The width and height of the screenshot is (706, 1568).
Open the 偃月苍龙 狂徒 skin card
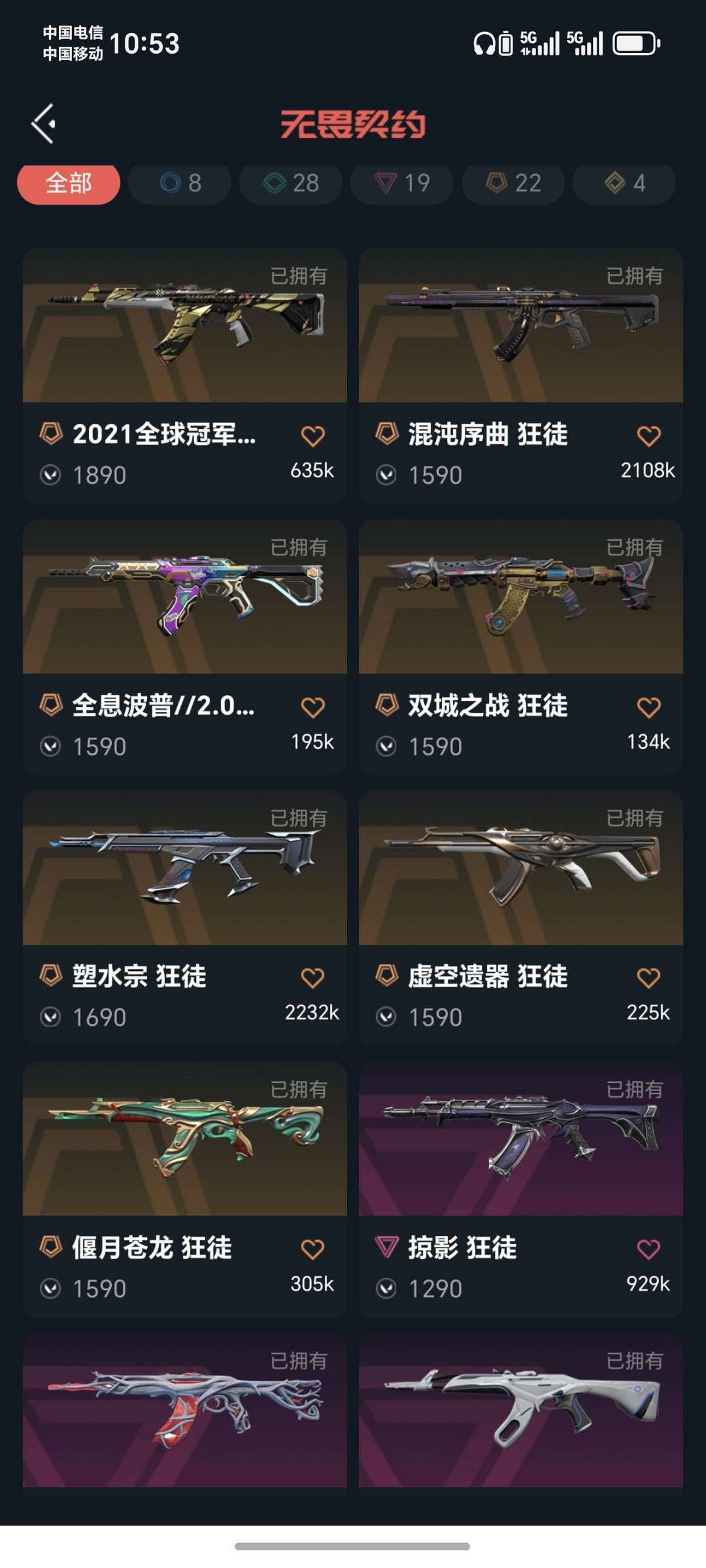185,1189
